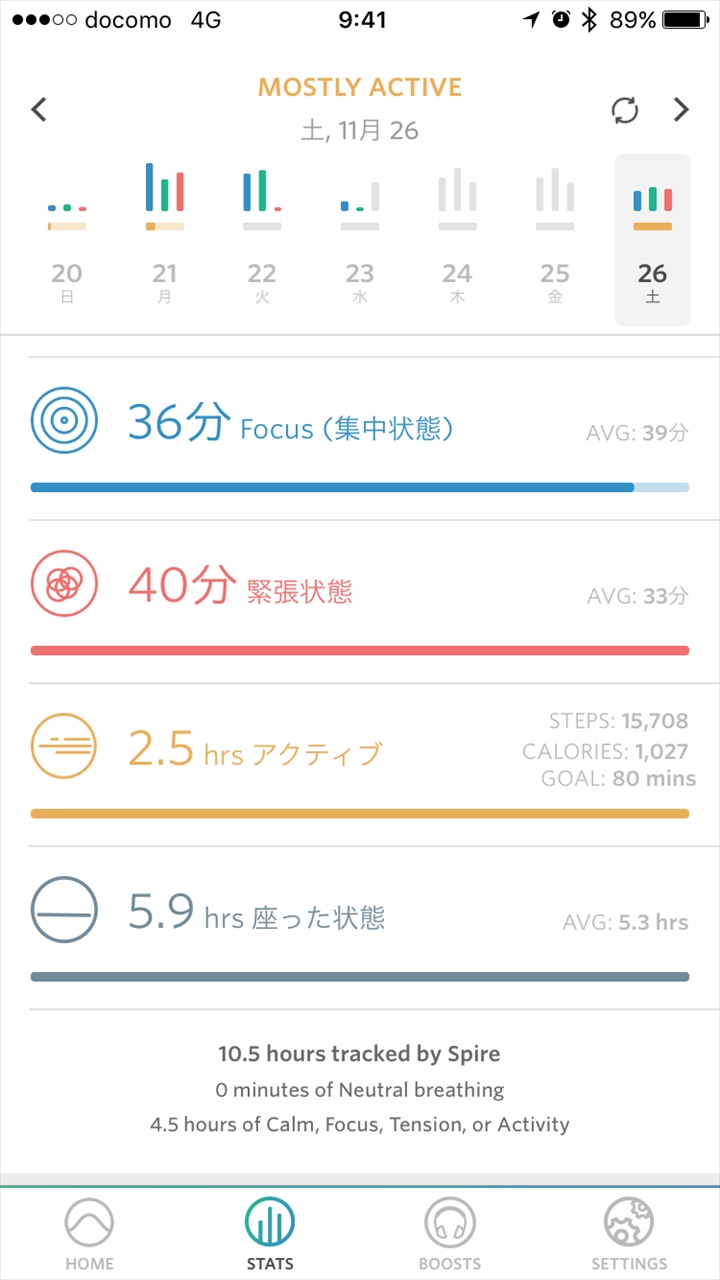Switch to the Boosts tab

[450, 1234]
